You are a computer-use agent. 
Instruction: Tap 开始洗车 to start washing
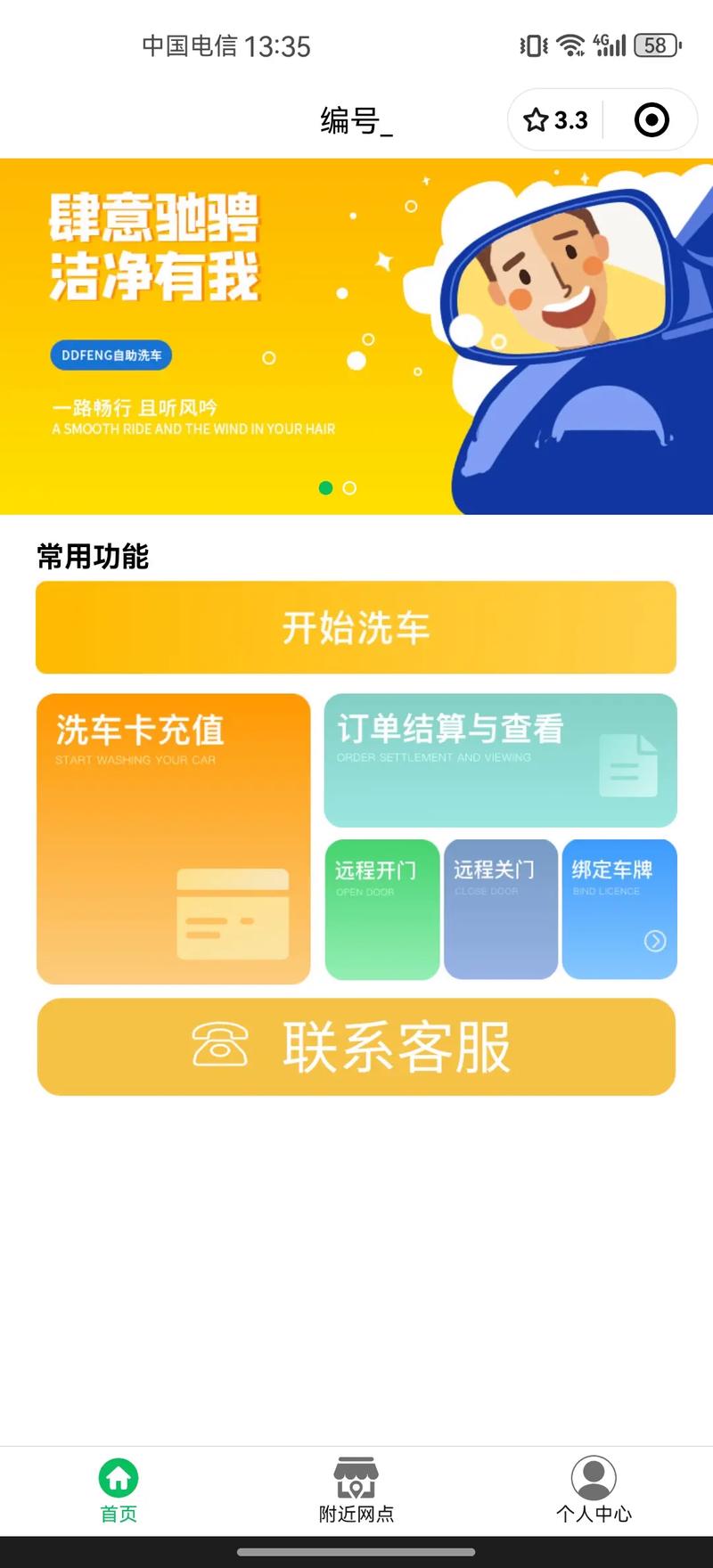coord(356,628)
